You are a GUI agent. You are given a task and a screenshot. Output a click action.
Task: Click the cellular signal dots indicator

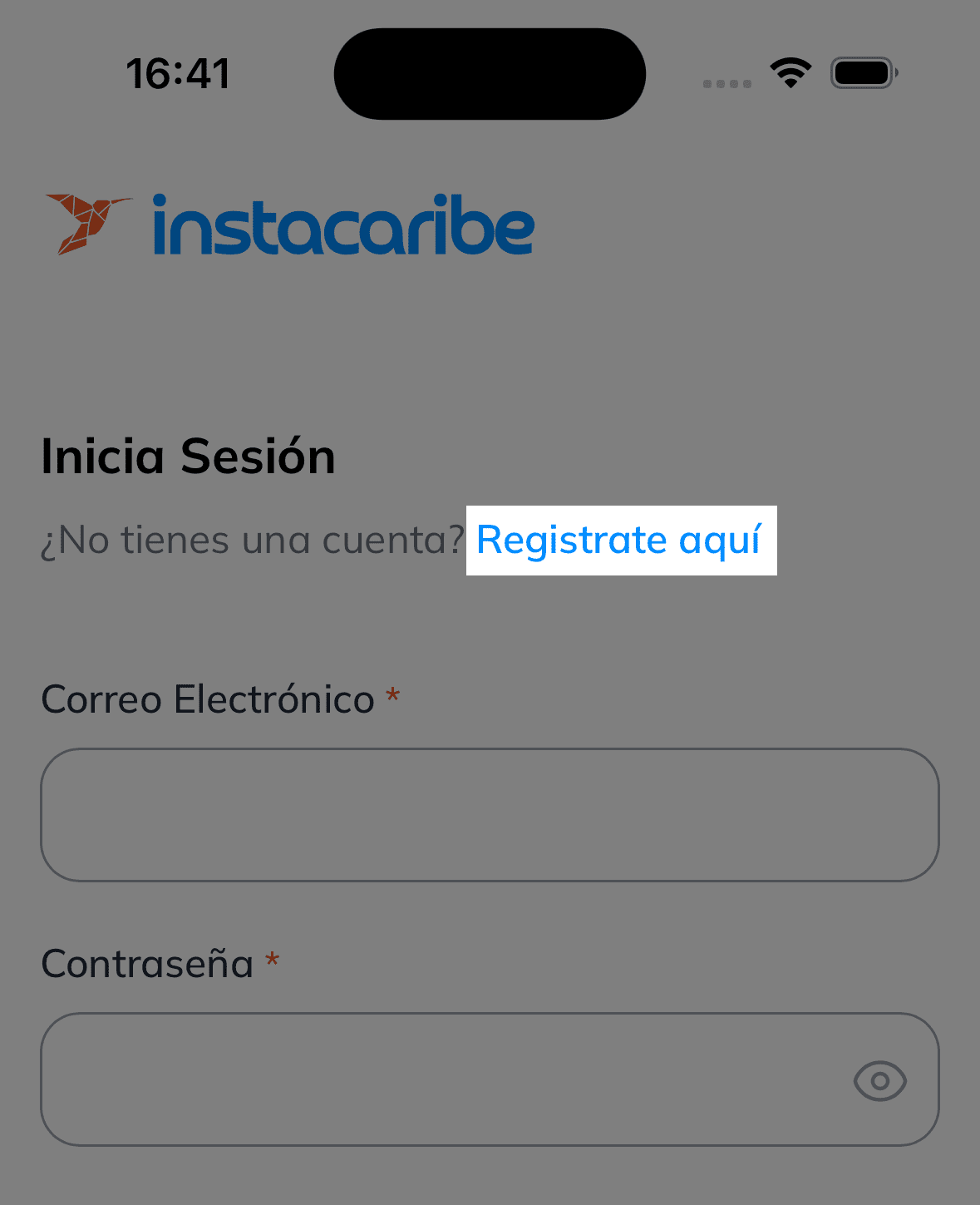click(x=728, y=84)
